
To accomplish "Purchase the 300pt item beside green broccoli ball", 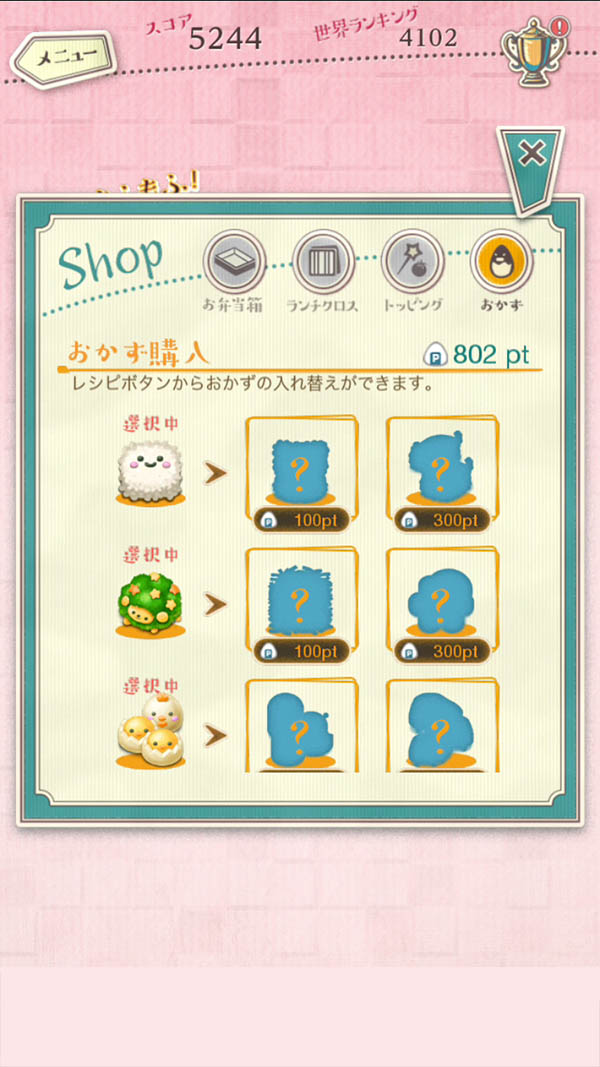I will 441,605.
